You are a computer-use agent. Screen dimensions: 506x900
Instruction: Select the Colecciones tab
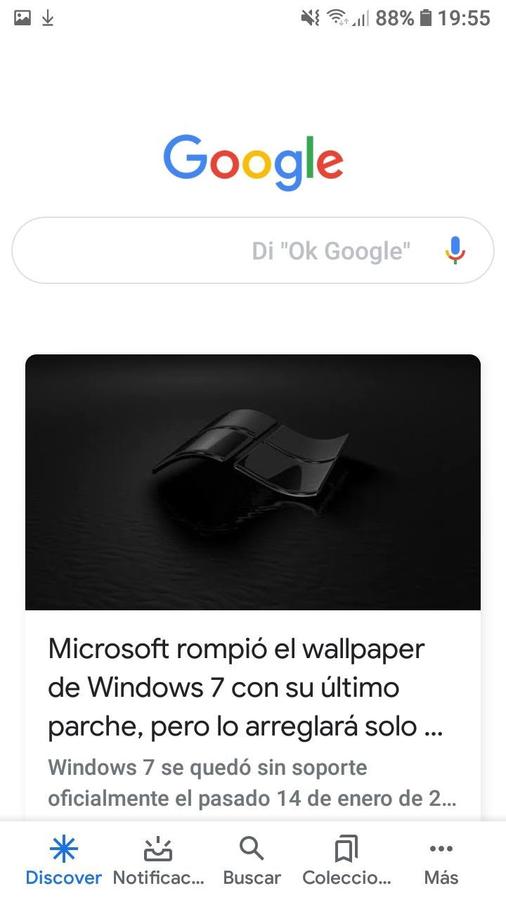coord(347,860)
